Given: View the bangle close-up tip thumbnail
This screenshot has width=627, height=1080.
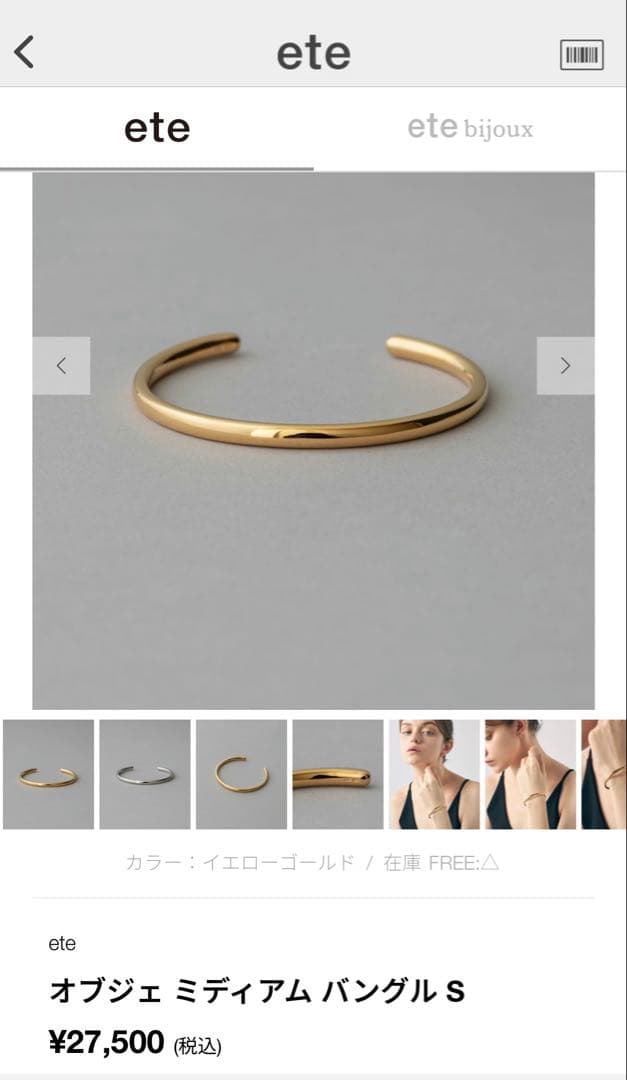Looking at the screenshot, I should click(337, 774).
